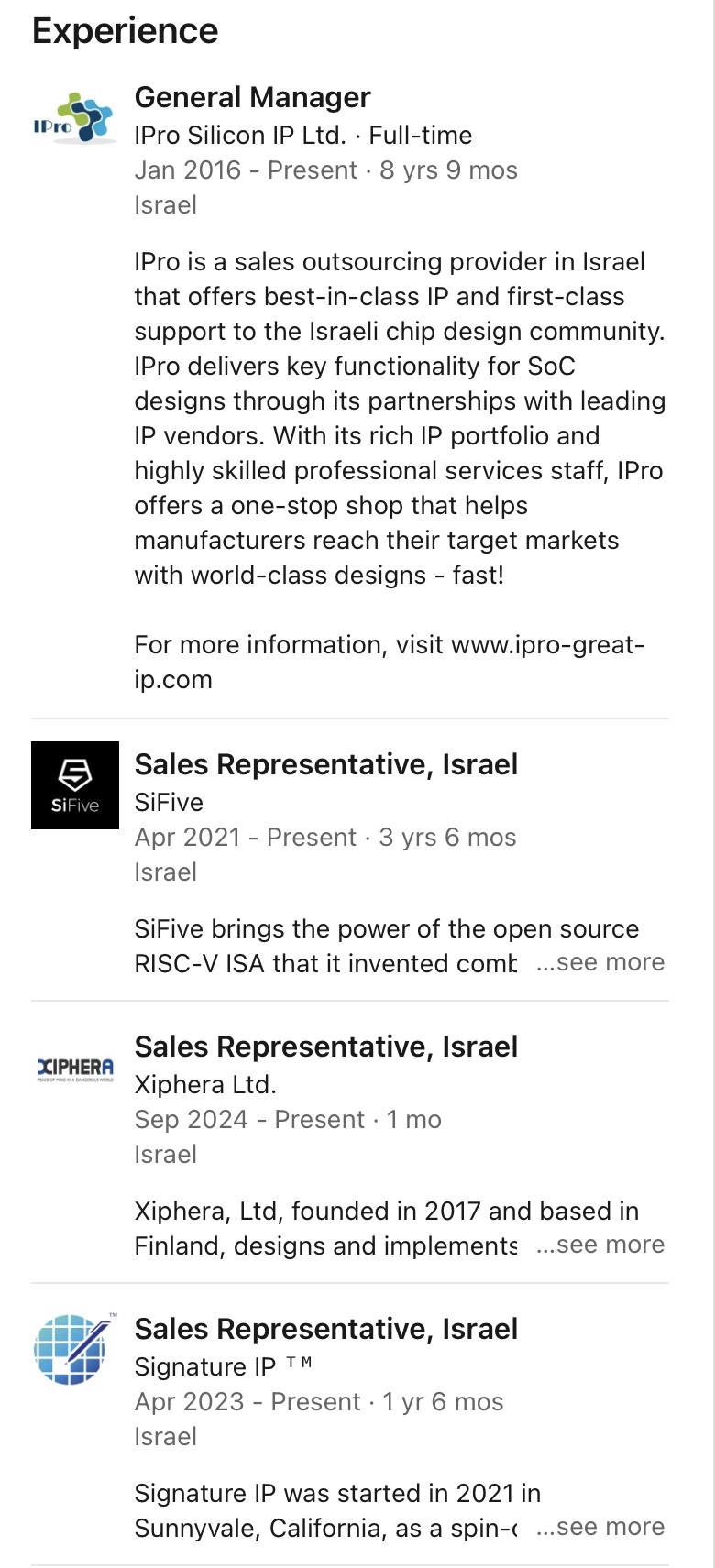
Task: Open the SiFive company logo
Action: click(x=75, y=785)
